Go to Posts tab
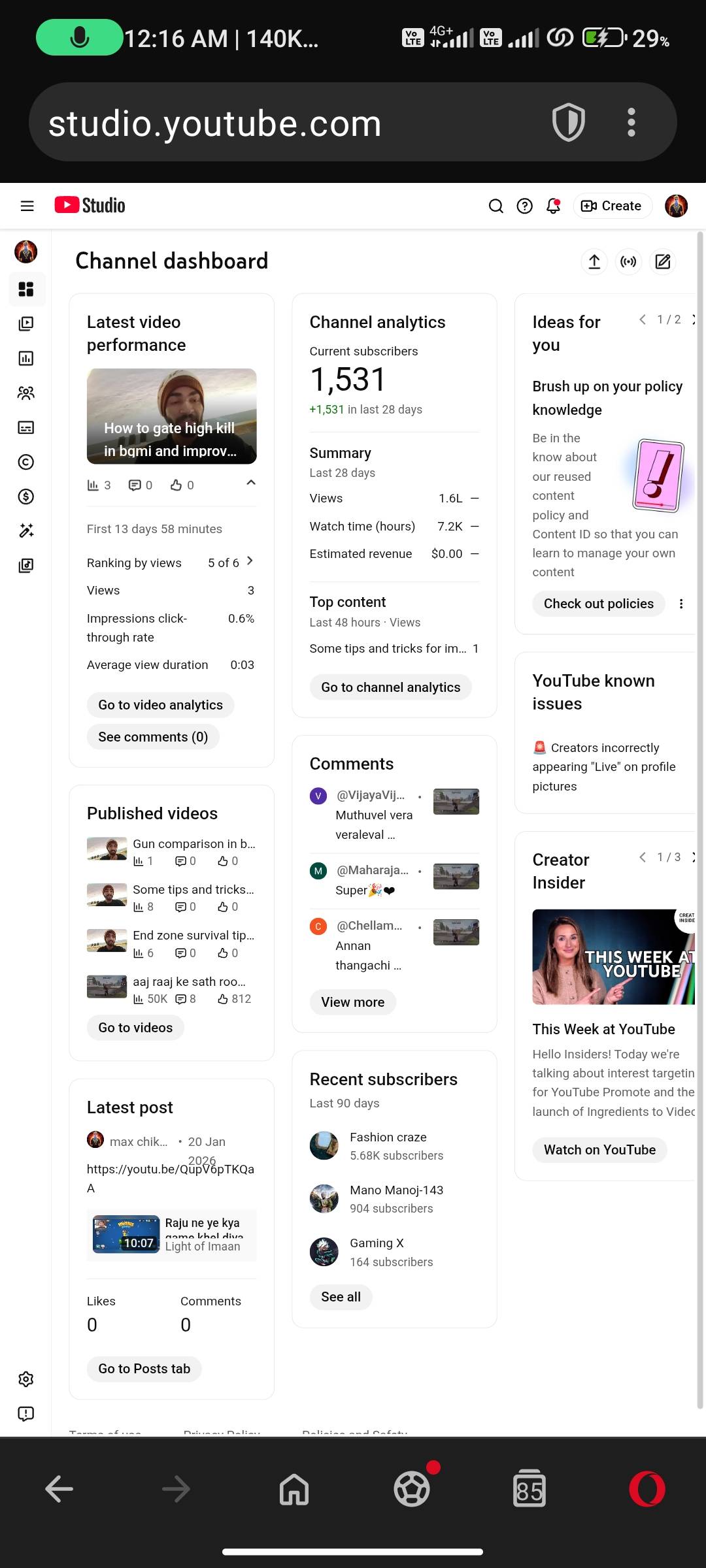Image resolution: width=706 pixels, height=1568 pixels. [x=144, y=1369]
